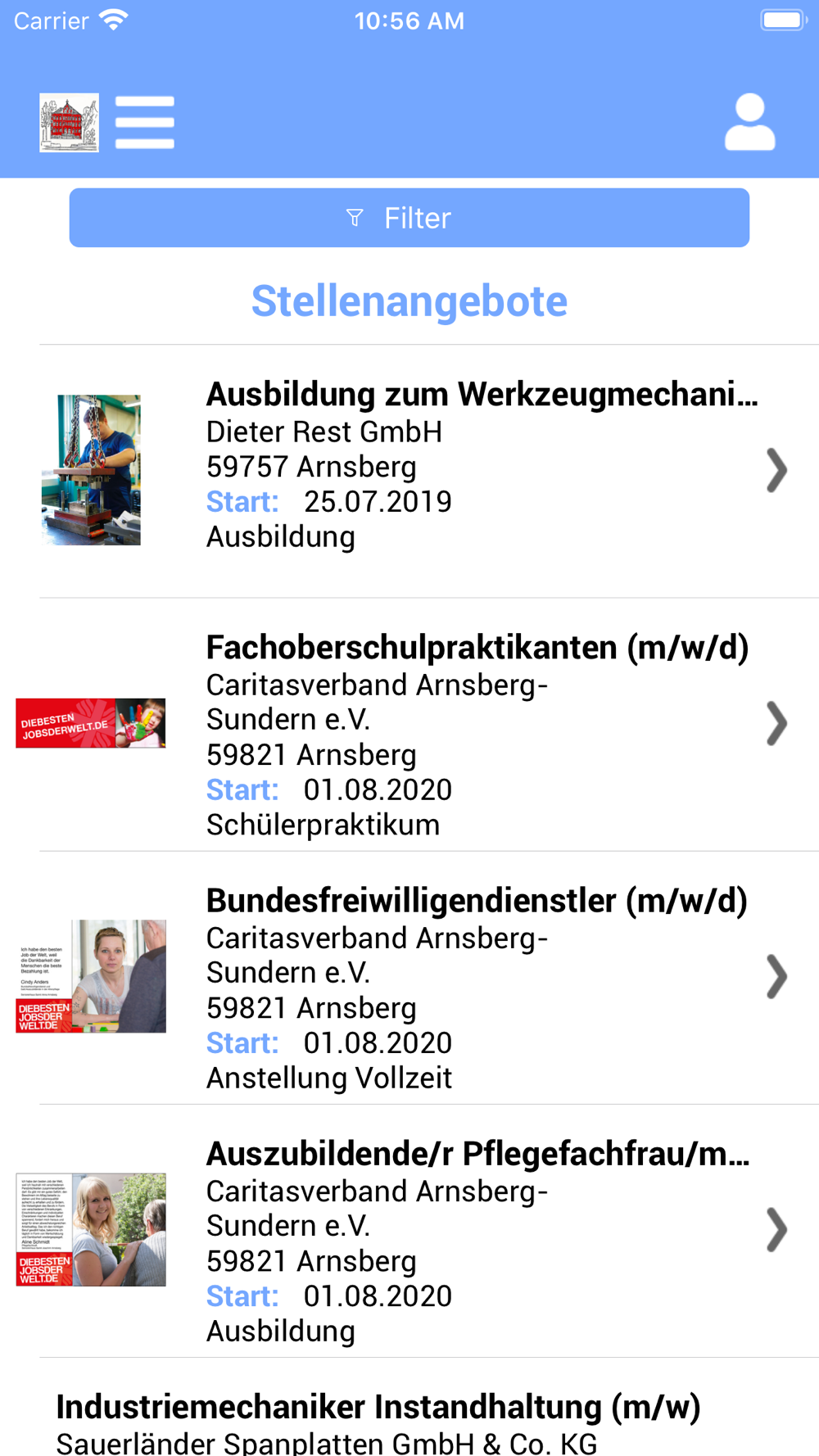Open the Fachoberschulpraktikanten (m/w/d) job offer
Image resolution: width=819 pixels, height=1456 pixels.
(x=409, y=725)
